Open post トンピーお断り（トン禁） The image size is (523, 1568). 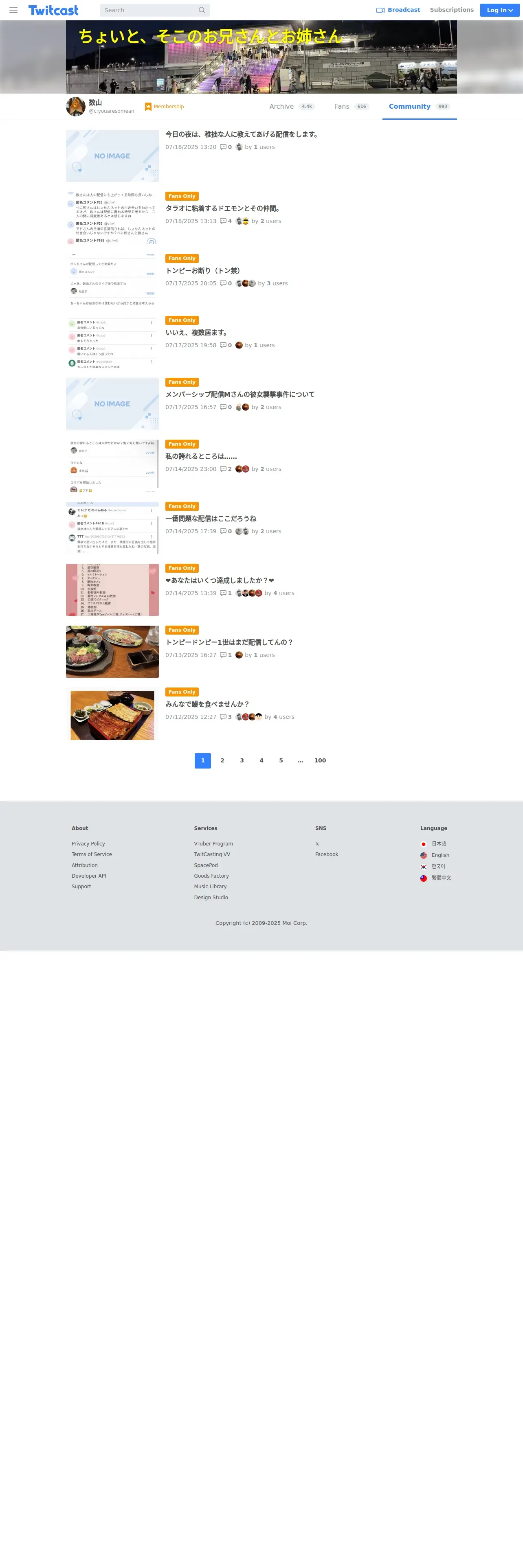[x=203, y=271]
